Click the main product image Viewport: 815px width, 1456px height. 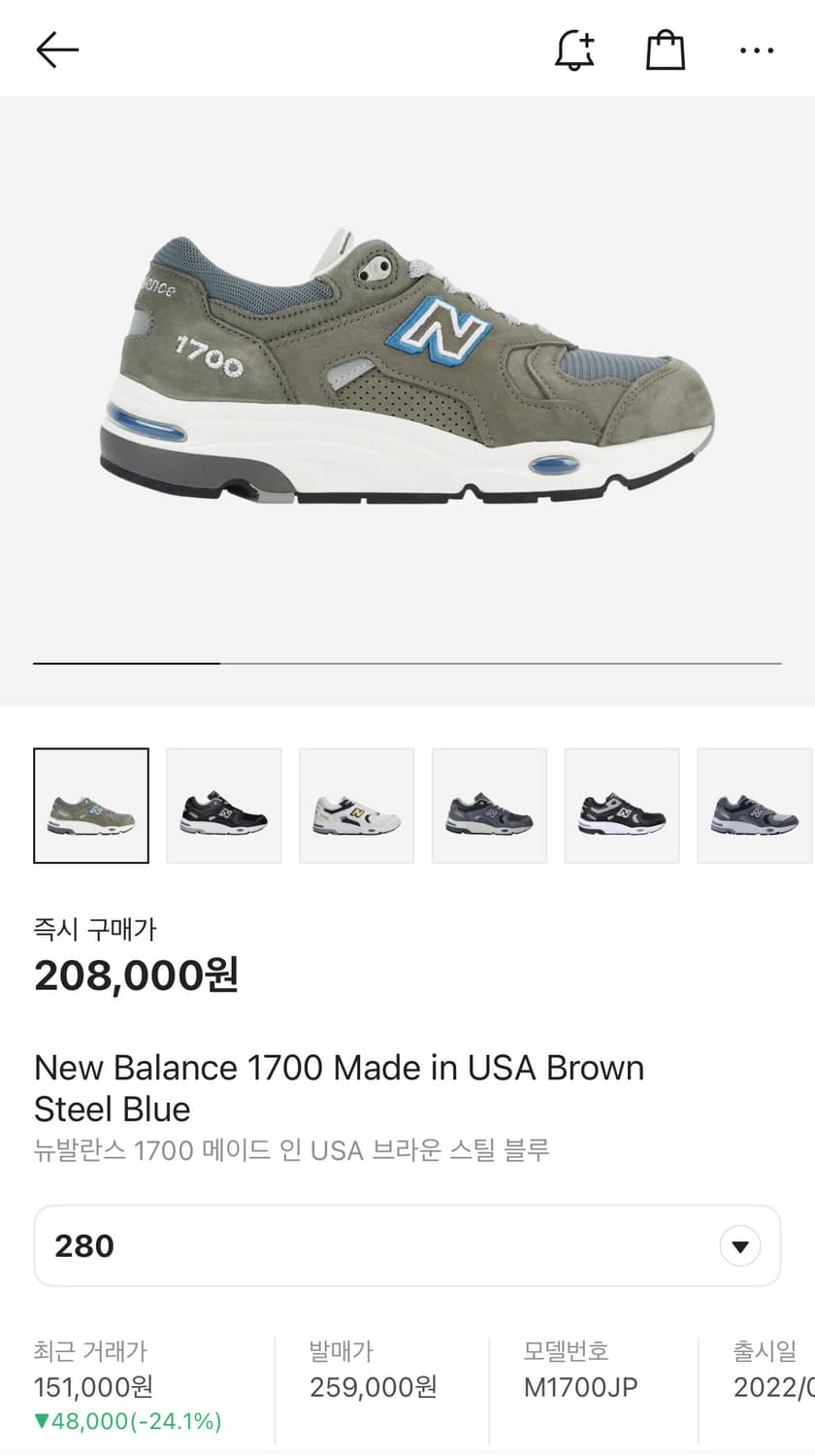tap(407, 388)
